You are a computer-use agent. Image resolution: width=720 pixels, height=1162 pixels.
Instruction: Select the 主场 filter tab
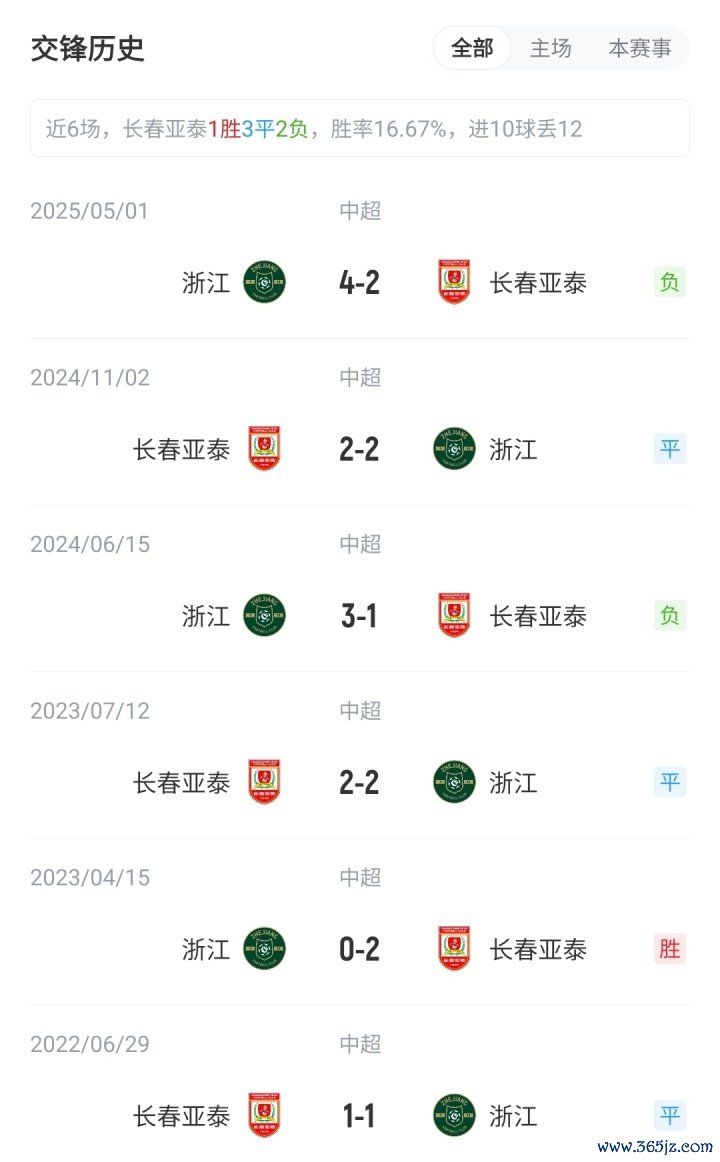click(550, 48)
